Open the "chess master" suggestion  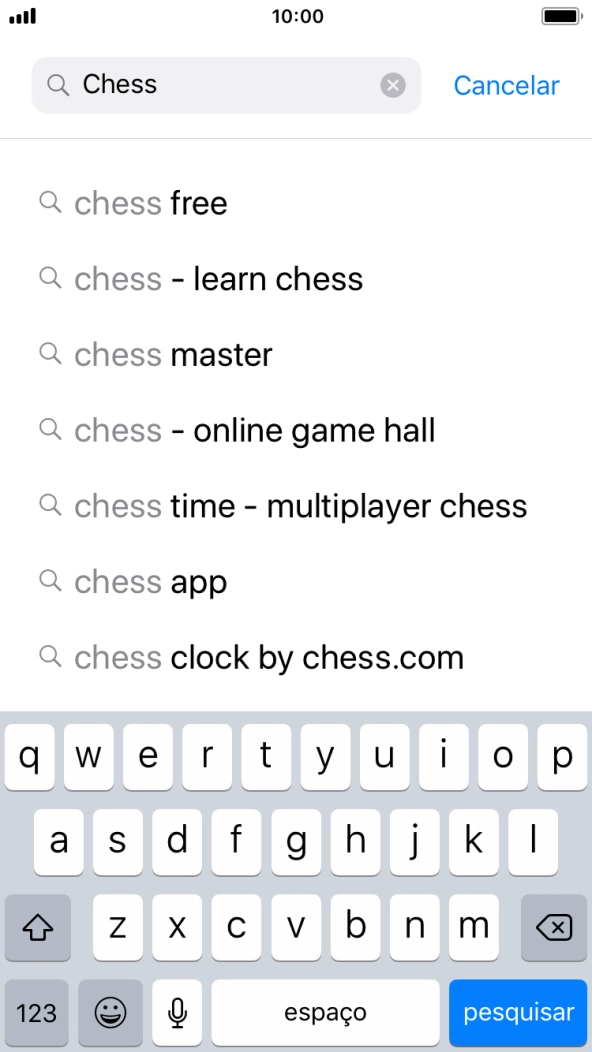click(x=296, y=354)
